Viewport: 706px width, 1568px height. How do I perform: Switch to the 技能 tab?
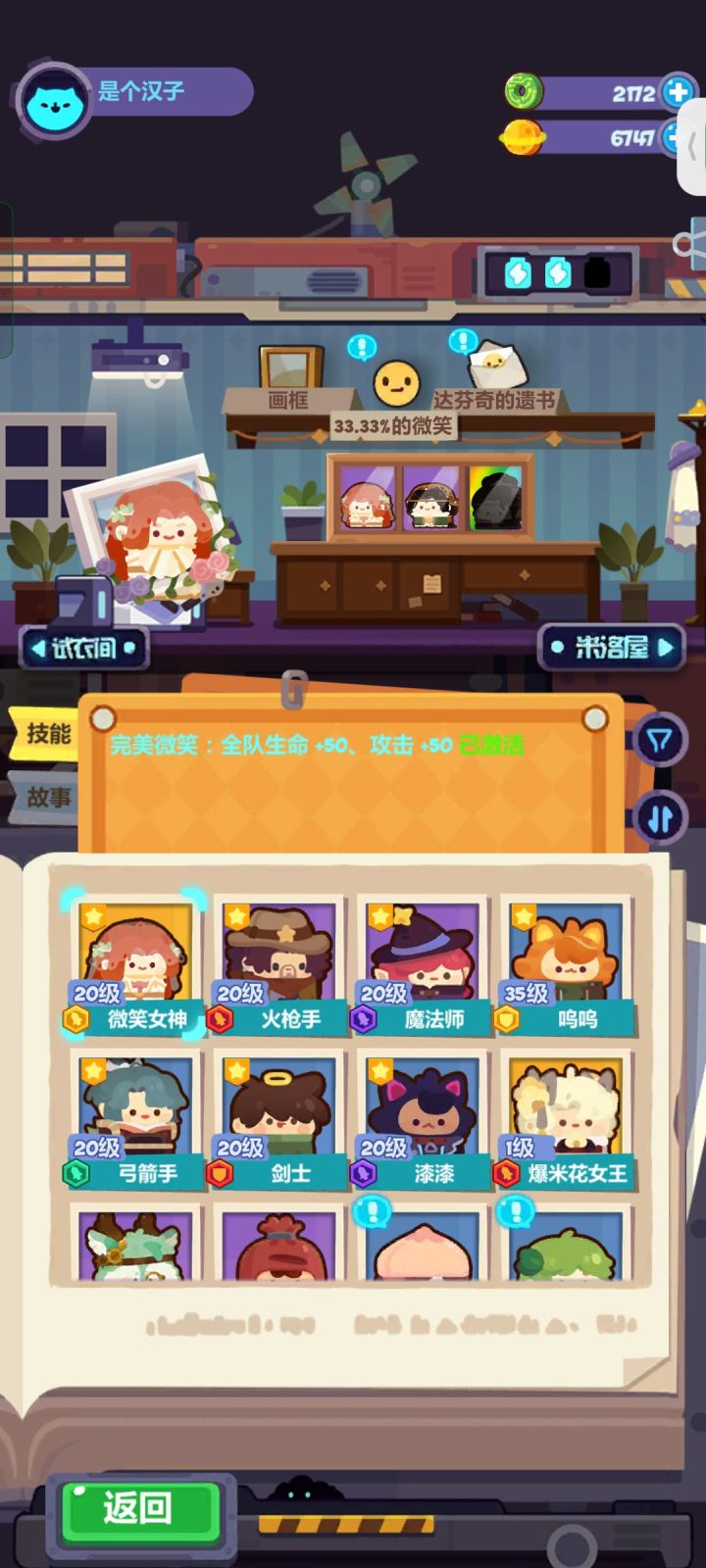[46, 735]
